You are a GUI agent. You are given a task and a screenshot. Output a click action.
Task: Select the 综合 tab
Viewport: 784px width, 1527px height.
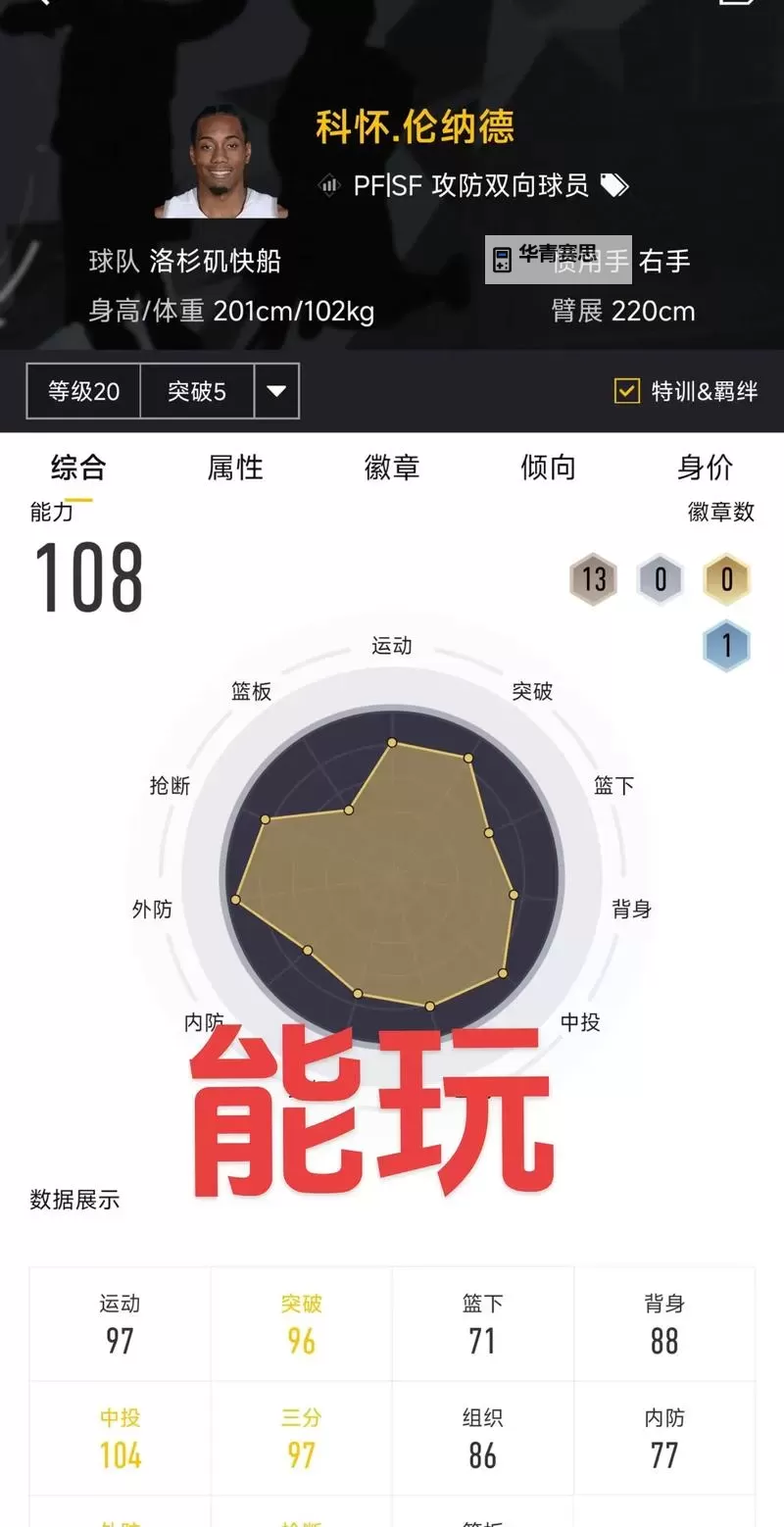78,468
